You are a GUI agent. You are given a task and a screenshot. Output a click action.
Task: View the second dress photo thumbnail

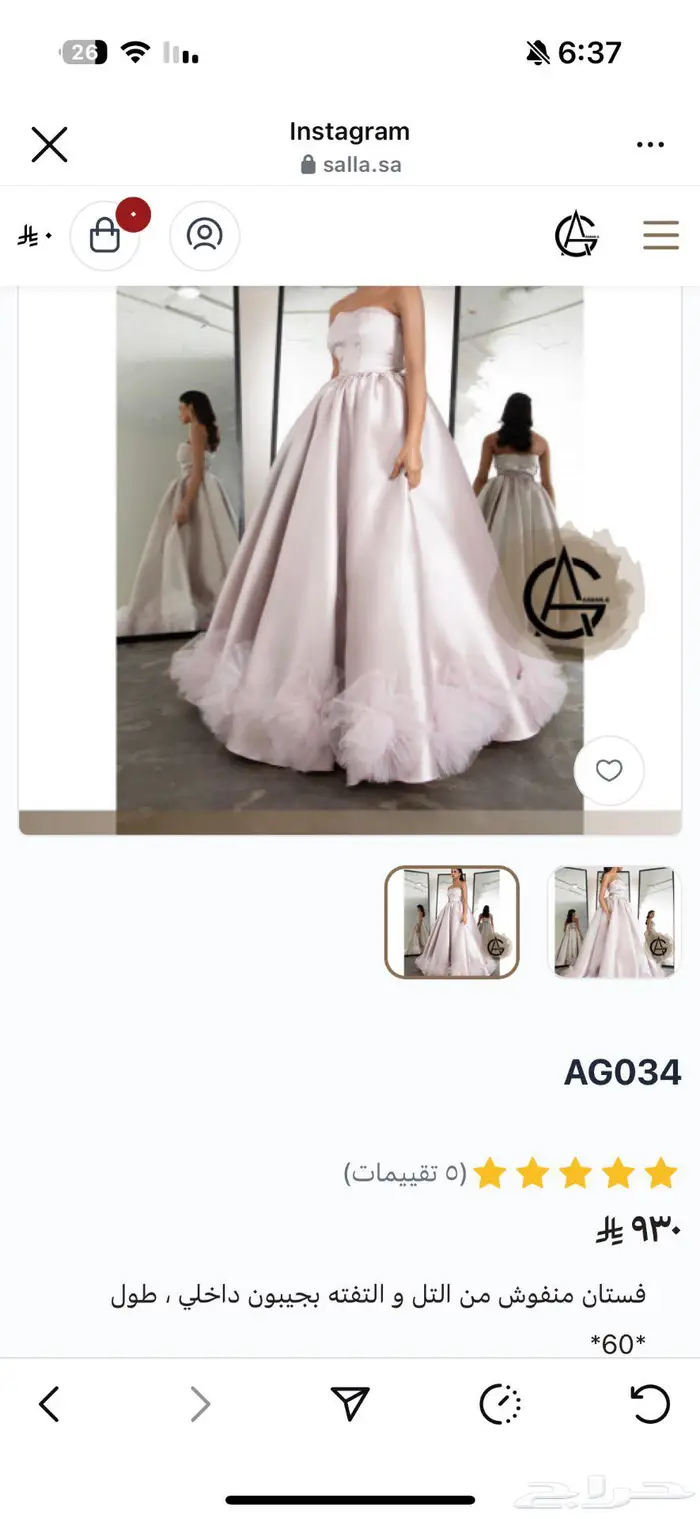(x=616, y=922)
